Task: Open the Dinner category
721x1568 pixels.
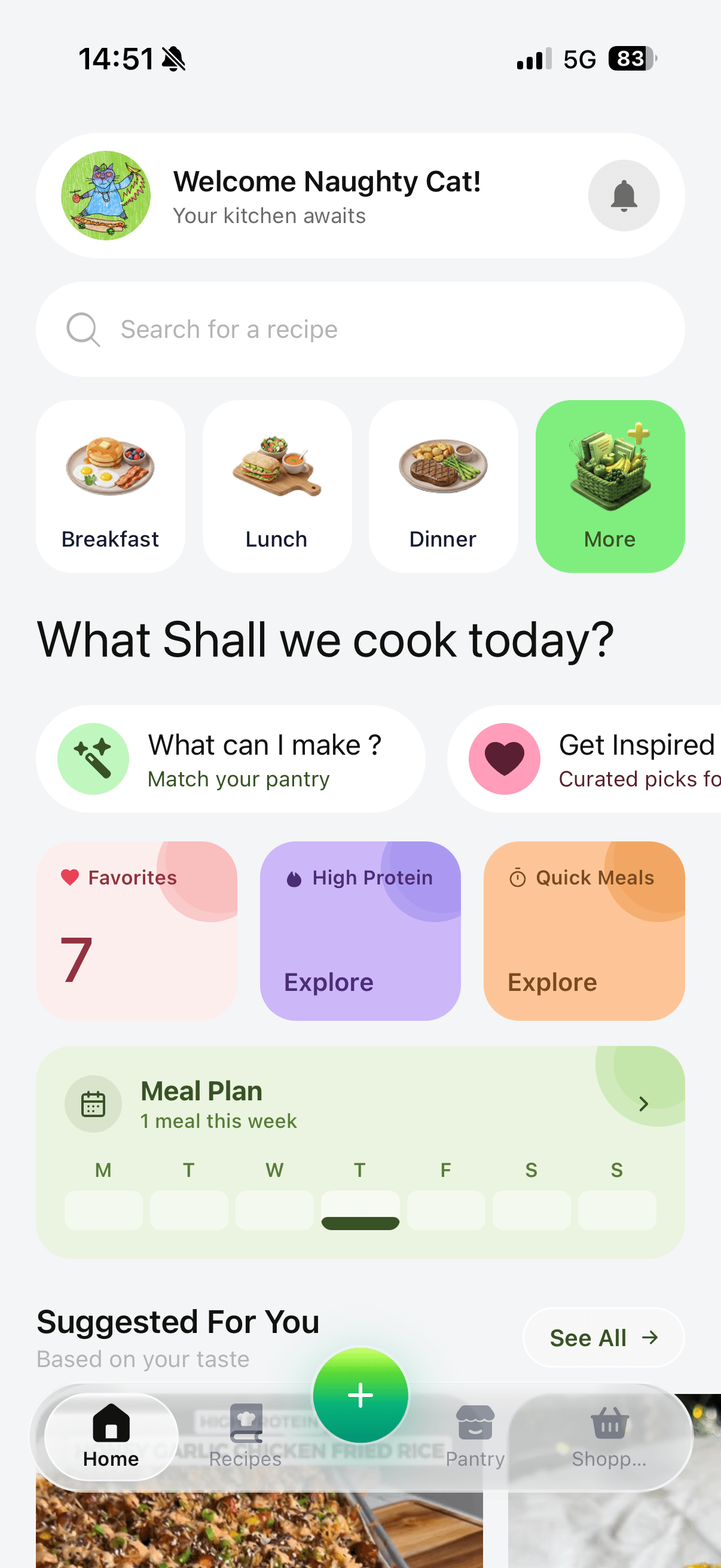Action: coord(443,486)
